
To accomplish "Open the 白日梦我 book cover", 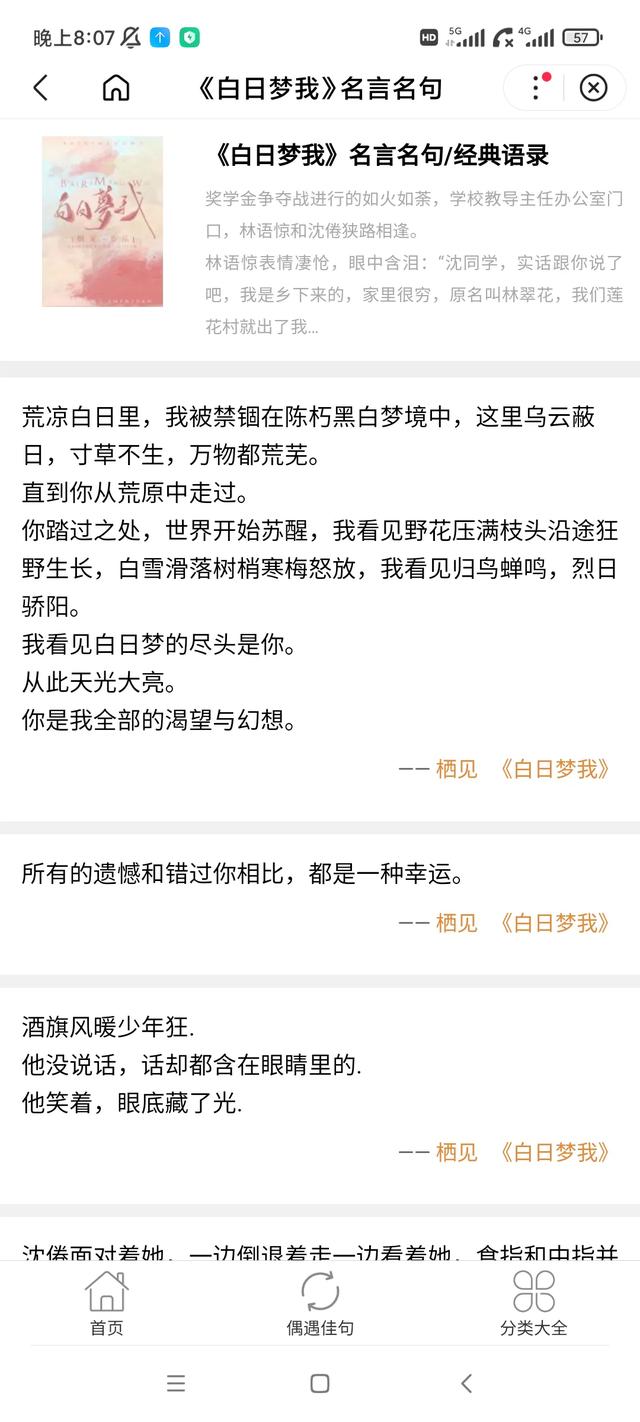I will point(102,222).
